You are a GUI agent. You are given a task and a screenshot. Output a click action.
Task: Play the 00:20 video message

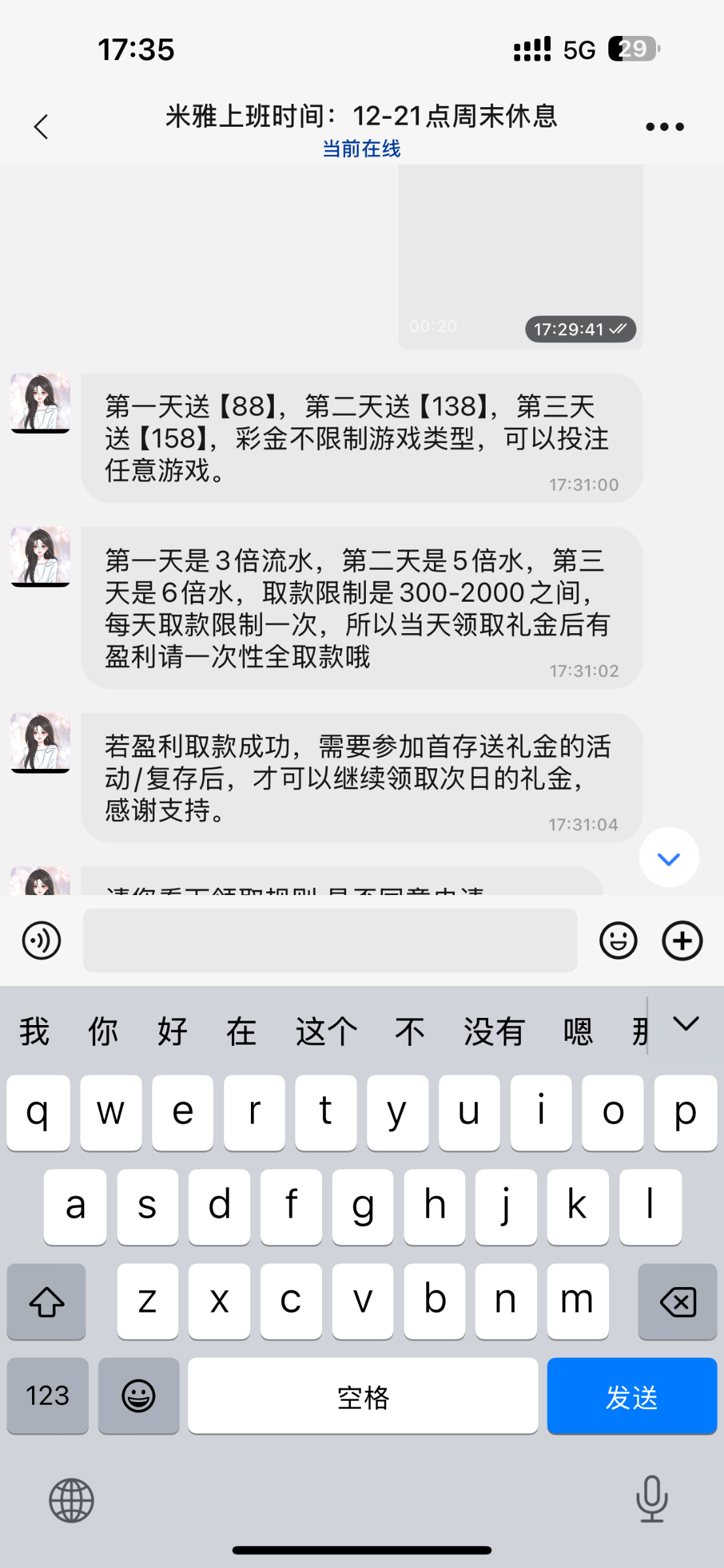click(520, 256)
